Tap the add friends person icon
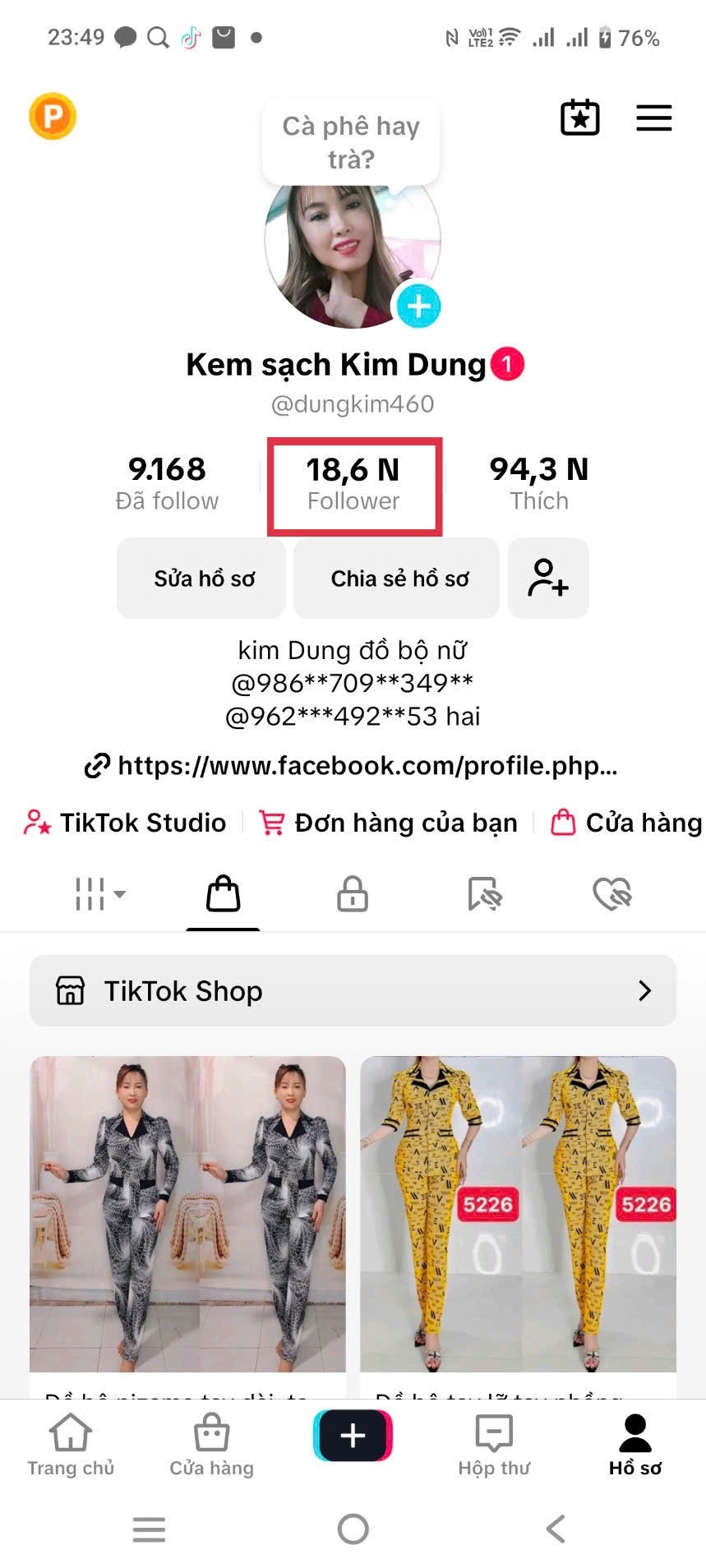 point(547,579)
